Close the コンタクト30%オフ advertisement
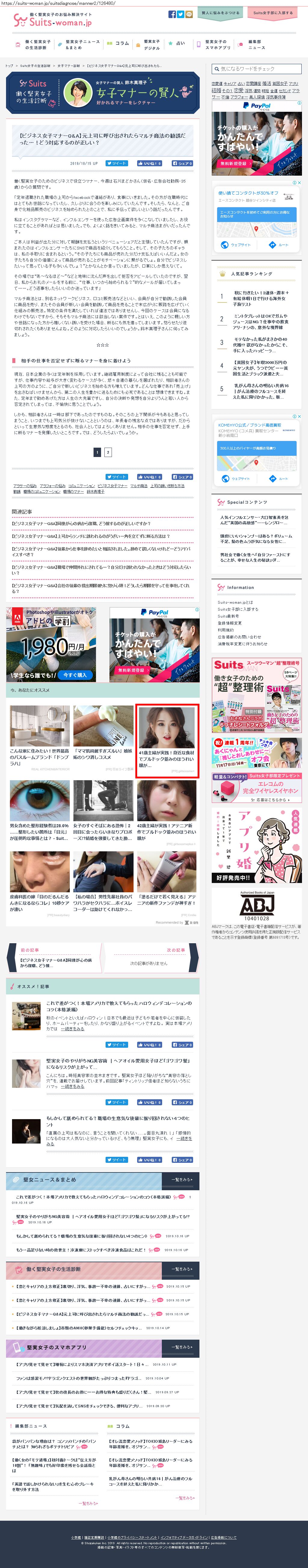Image resolution: width=308 pixels, height=1568 pixels. [299, 183]
